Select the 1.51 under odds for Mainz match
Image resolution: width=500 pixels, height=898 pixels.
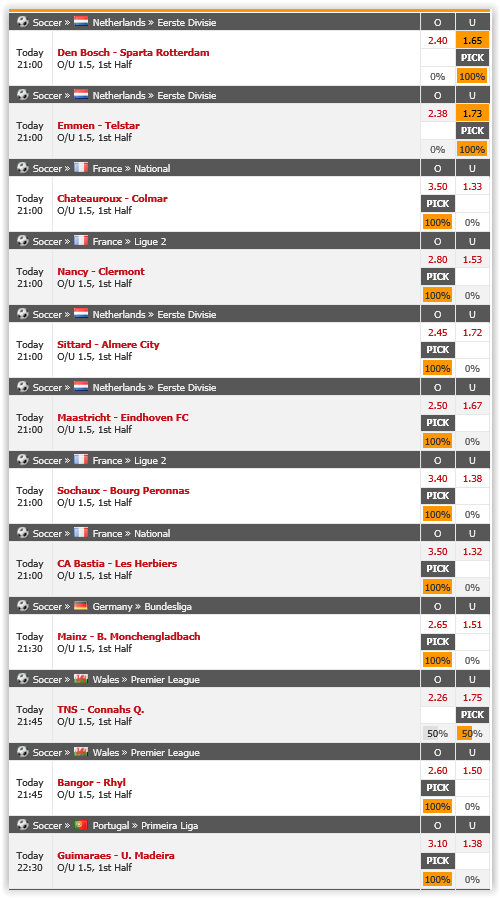(473, 624)
